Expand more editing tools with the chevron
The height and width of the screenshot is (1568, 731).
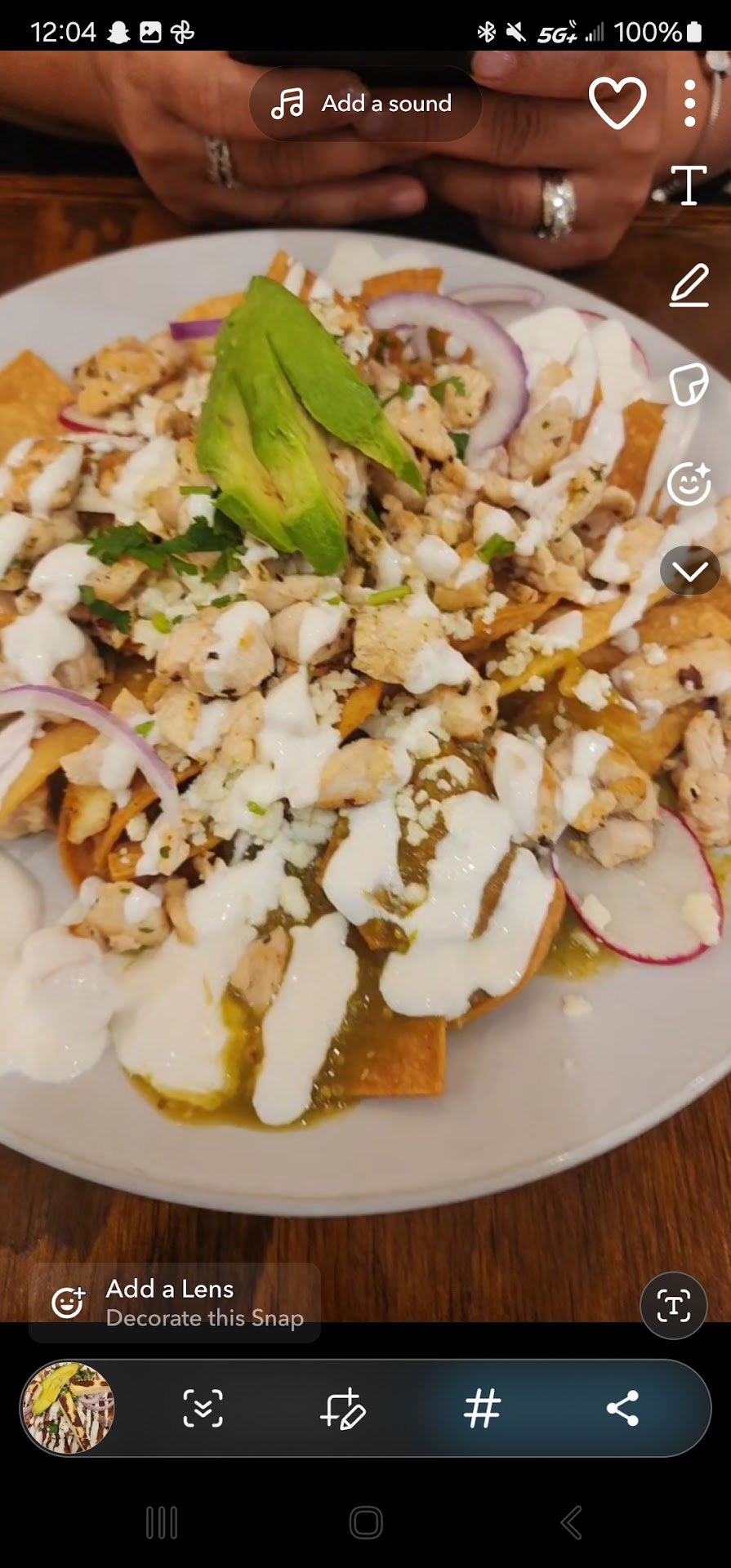point(689,571)
